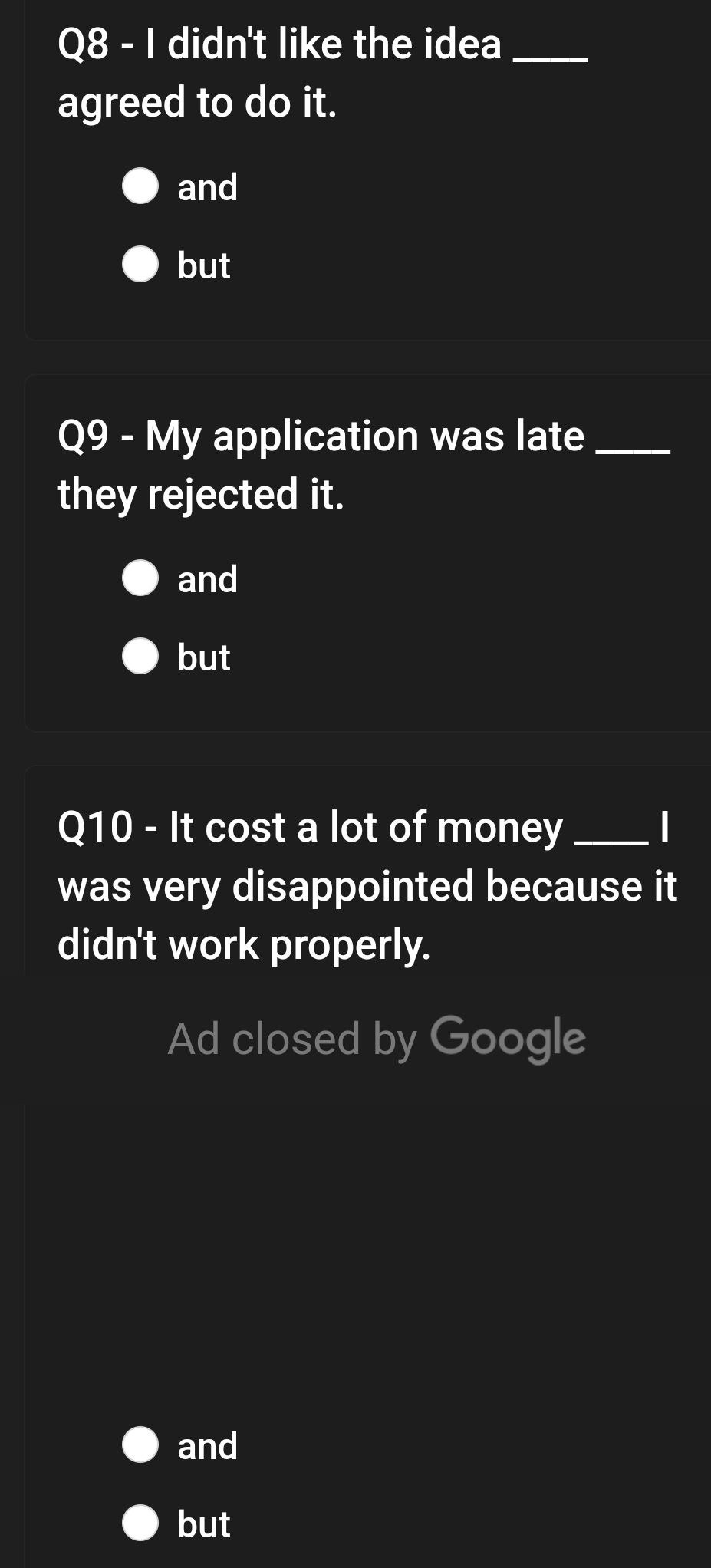This screenshot has width=711, height=1568.
Task: Answer Q10 with the 'and' option
Action: coord(141,1445)
